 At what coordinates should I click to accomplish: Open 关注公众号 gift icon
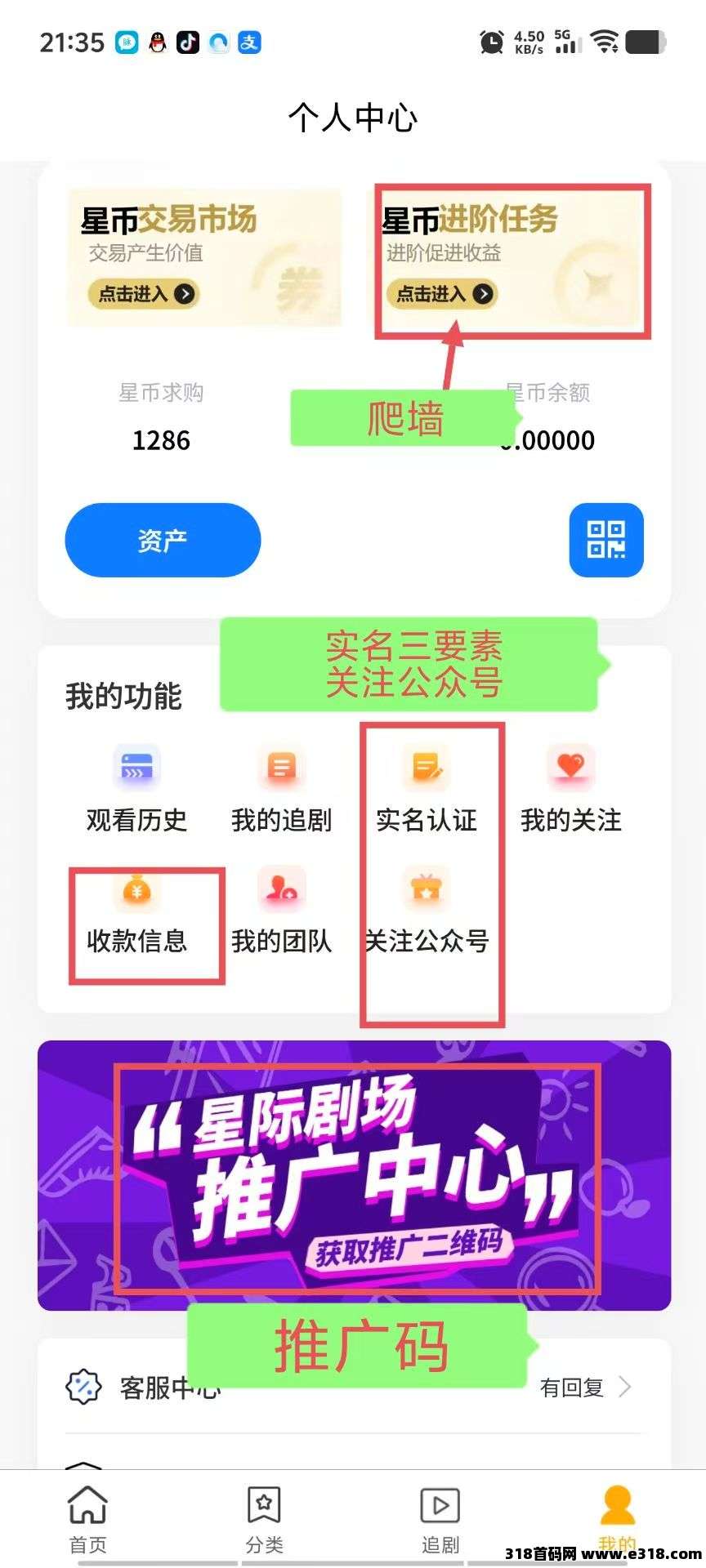tap(425, 892)
